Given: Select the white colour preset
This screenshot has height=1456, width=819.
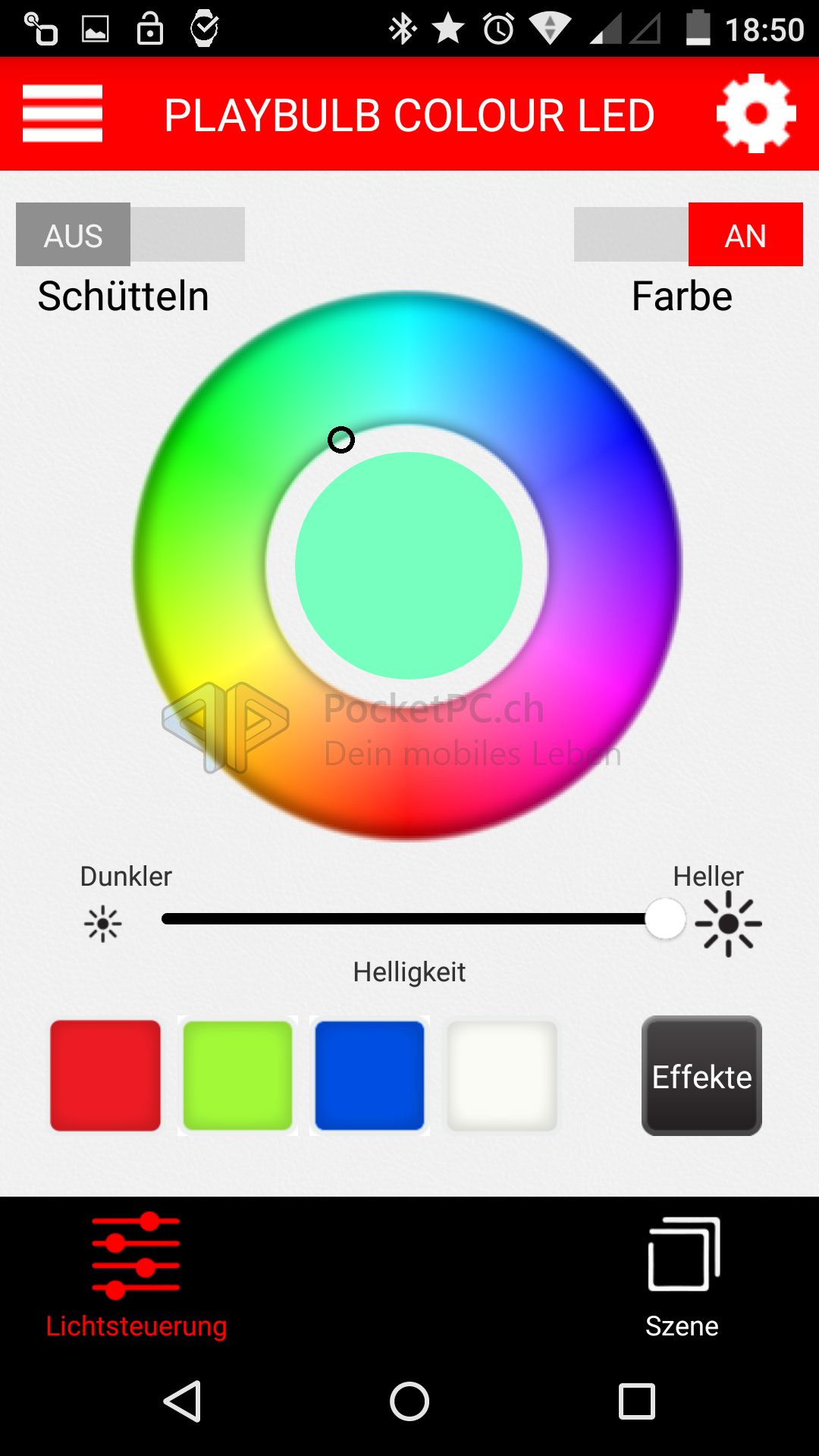Looking at the screenshot, I should 502,1075.
